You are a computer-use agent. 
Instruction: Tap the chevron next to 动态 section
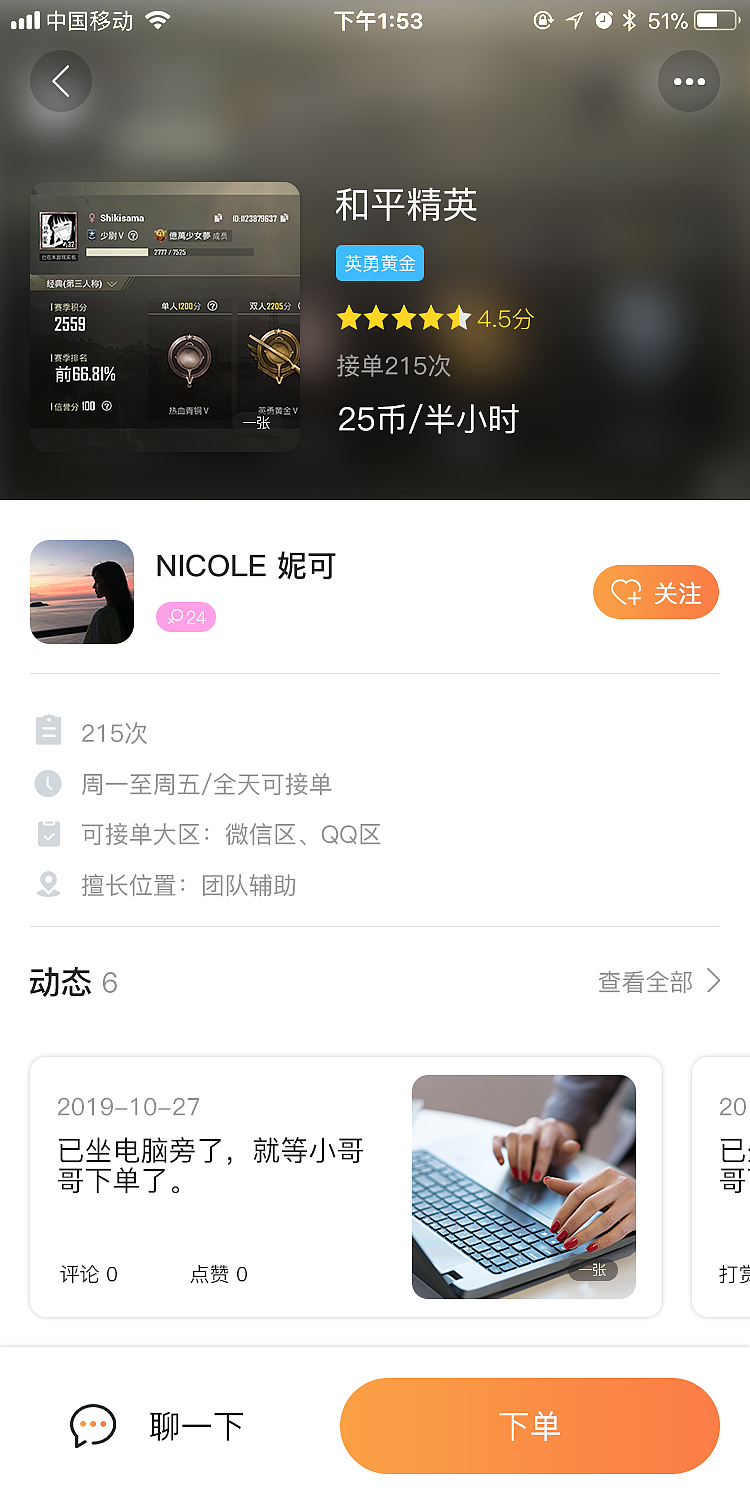[716, 981]
